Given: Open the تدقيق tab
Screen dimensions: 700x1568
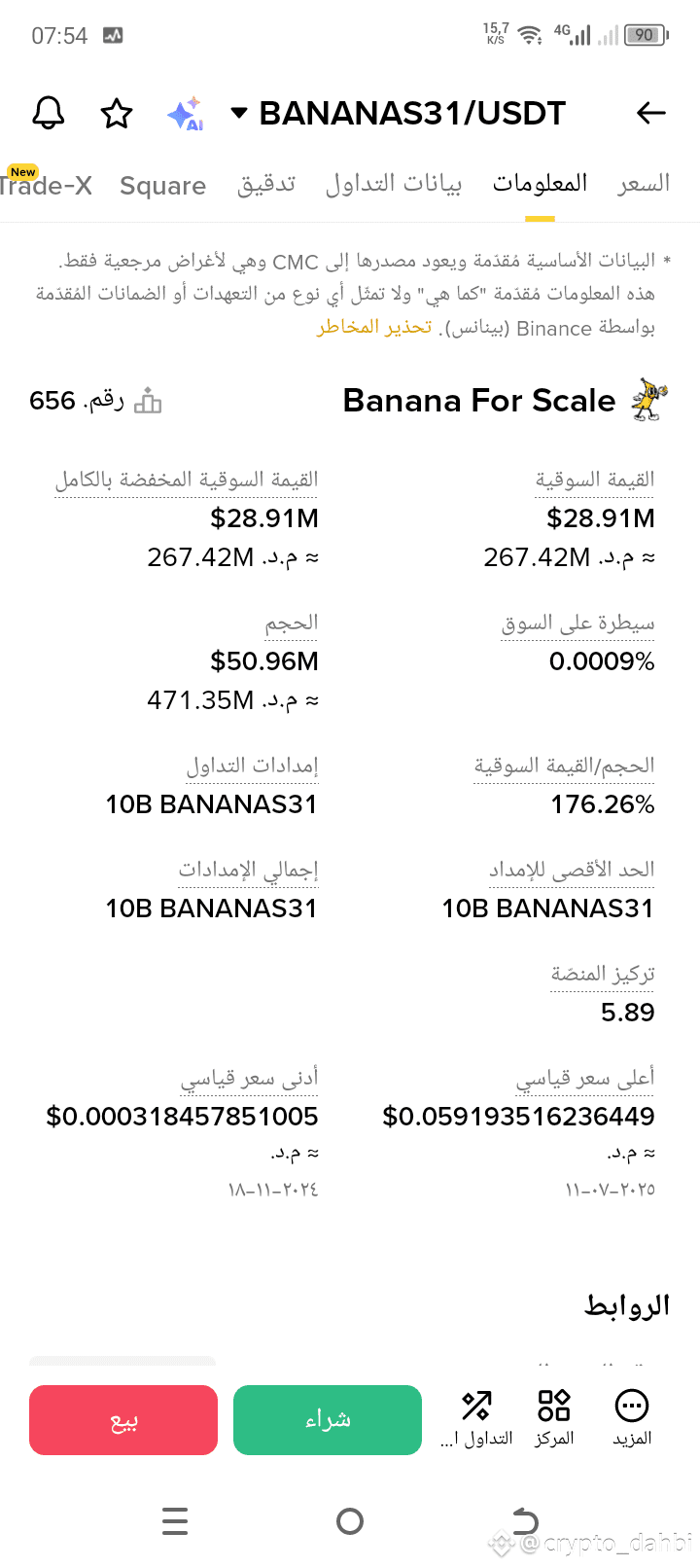Looking at the screenshot, I should click(x=266, y=185).
